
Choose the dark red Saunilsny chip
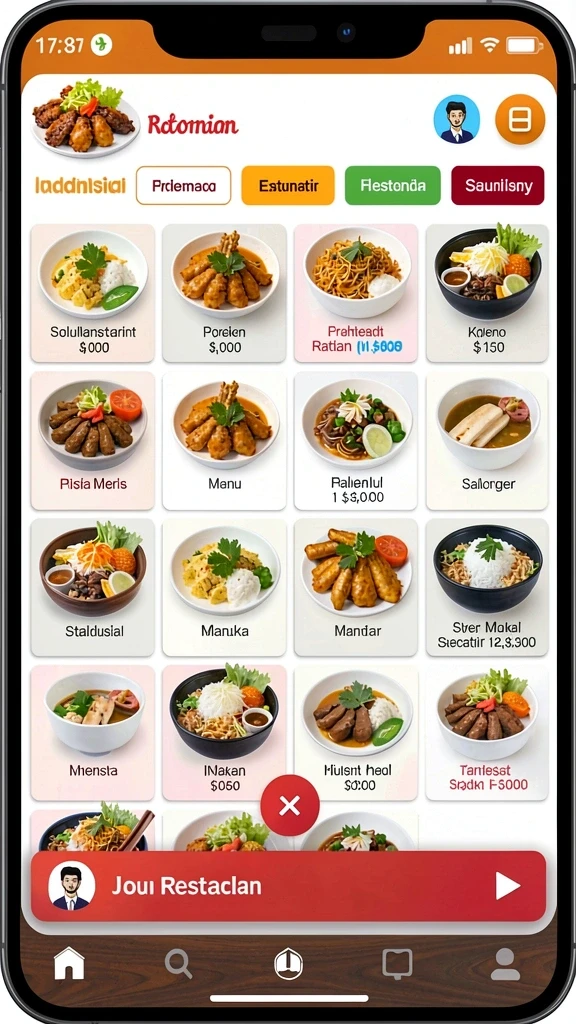[x=498, y=185]
